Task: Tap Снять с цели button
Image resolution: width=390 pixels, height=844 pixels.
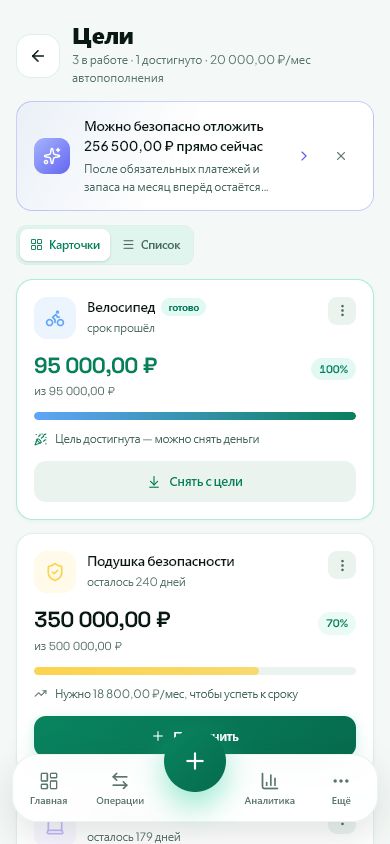Action: (195, 482)
